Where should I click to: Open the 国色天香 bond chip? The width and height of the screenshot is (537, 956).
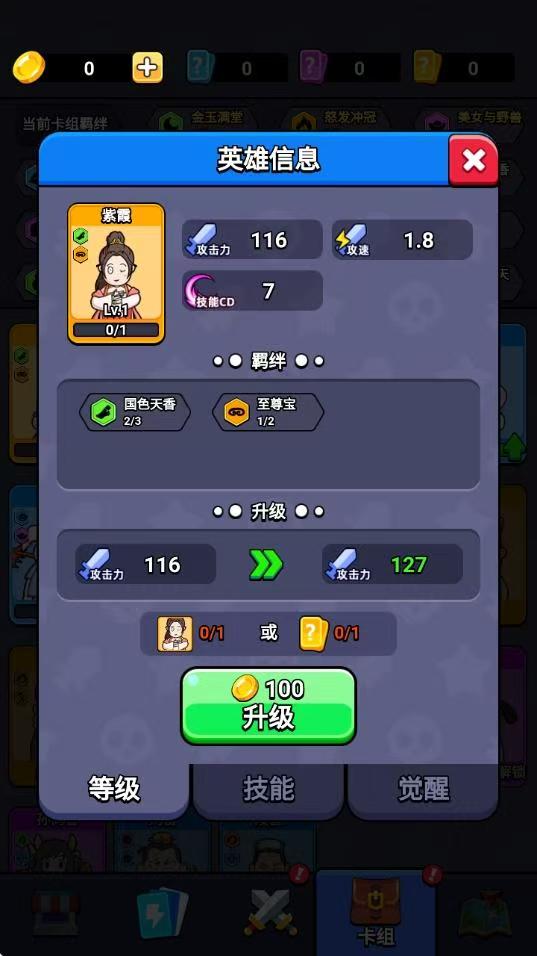(x=135, y=412)
